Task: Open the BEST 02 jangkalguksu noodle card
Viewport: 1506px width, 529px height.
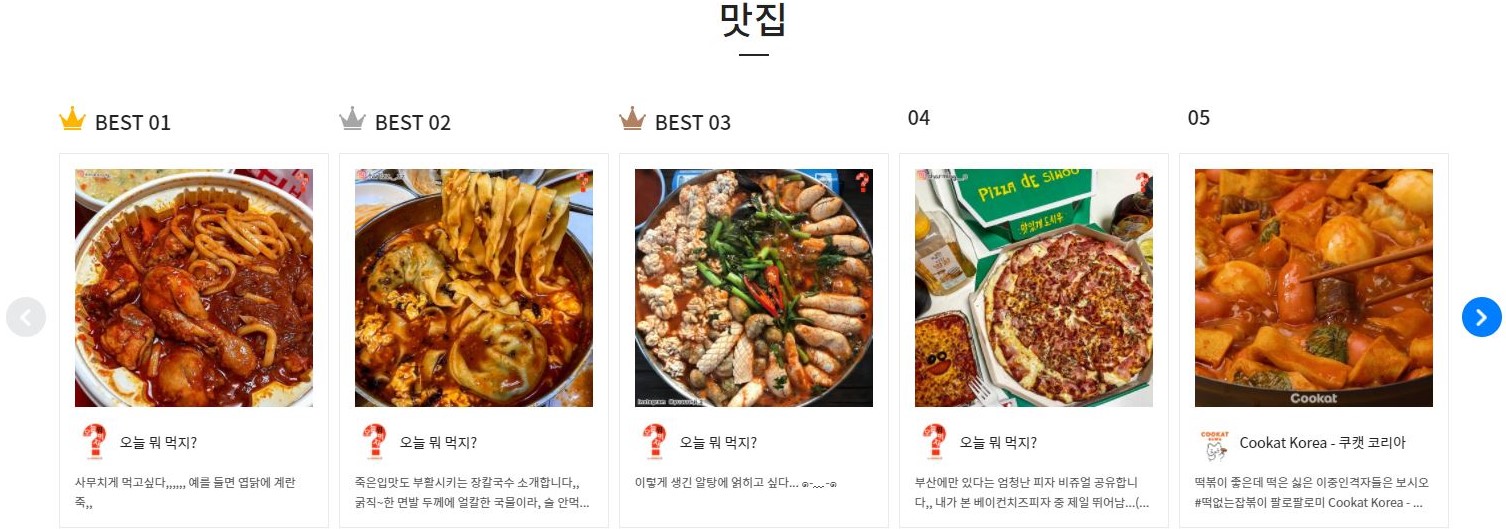Action: [474, 288]
